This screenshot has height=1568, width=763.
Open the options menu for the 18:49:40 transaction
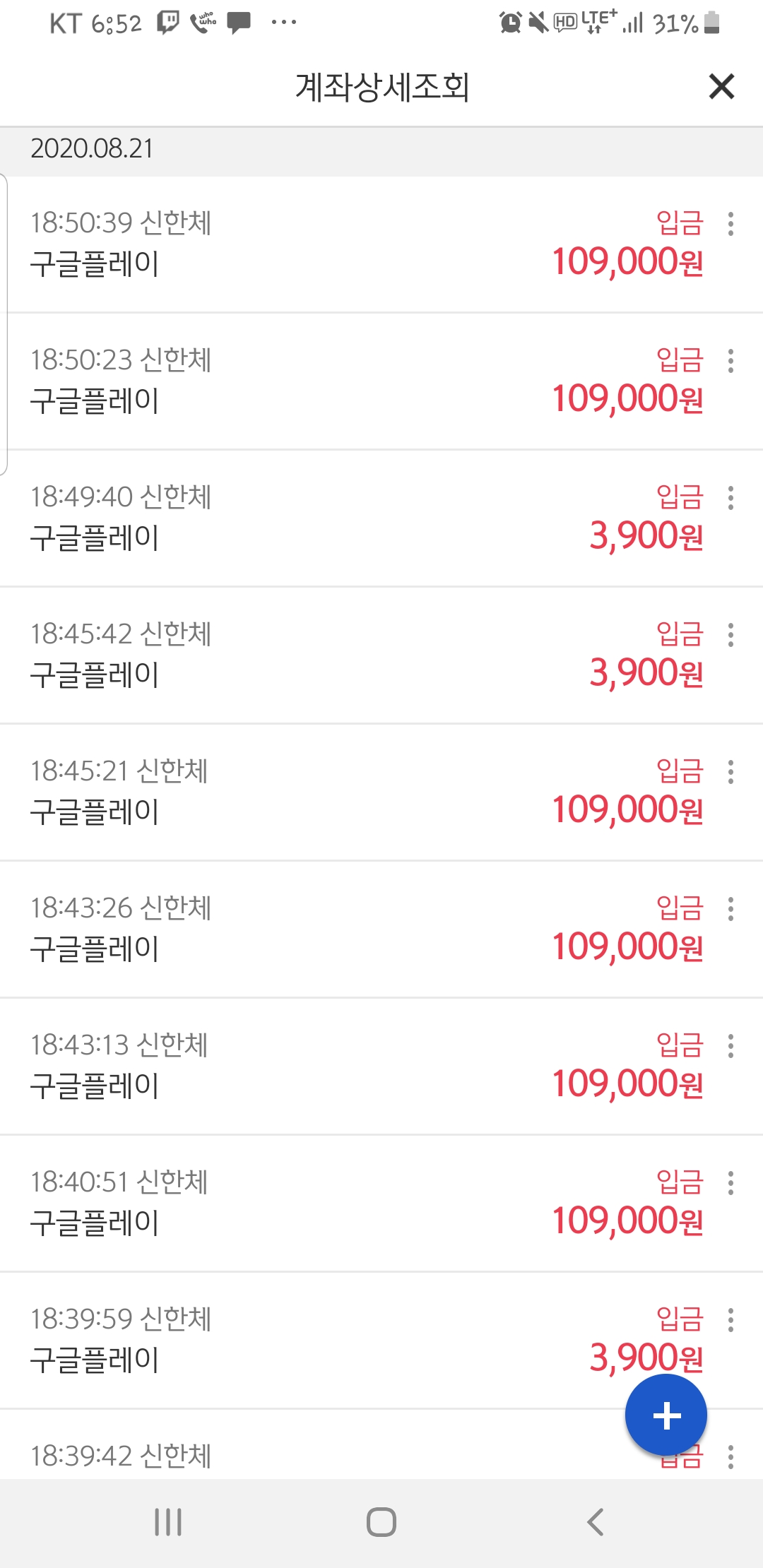[x=731, y=498]
